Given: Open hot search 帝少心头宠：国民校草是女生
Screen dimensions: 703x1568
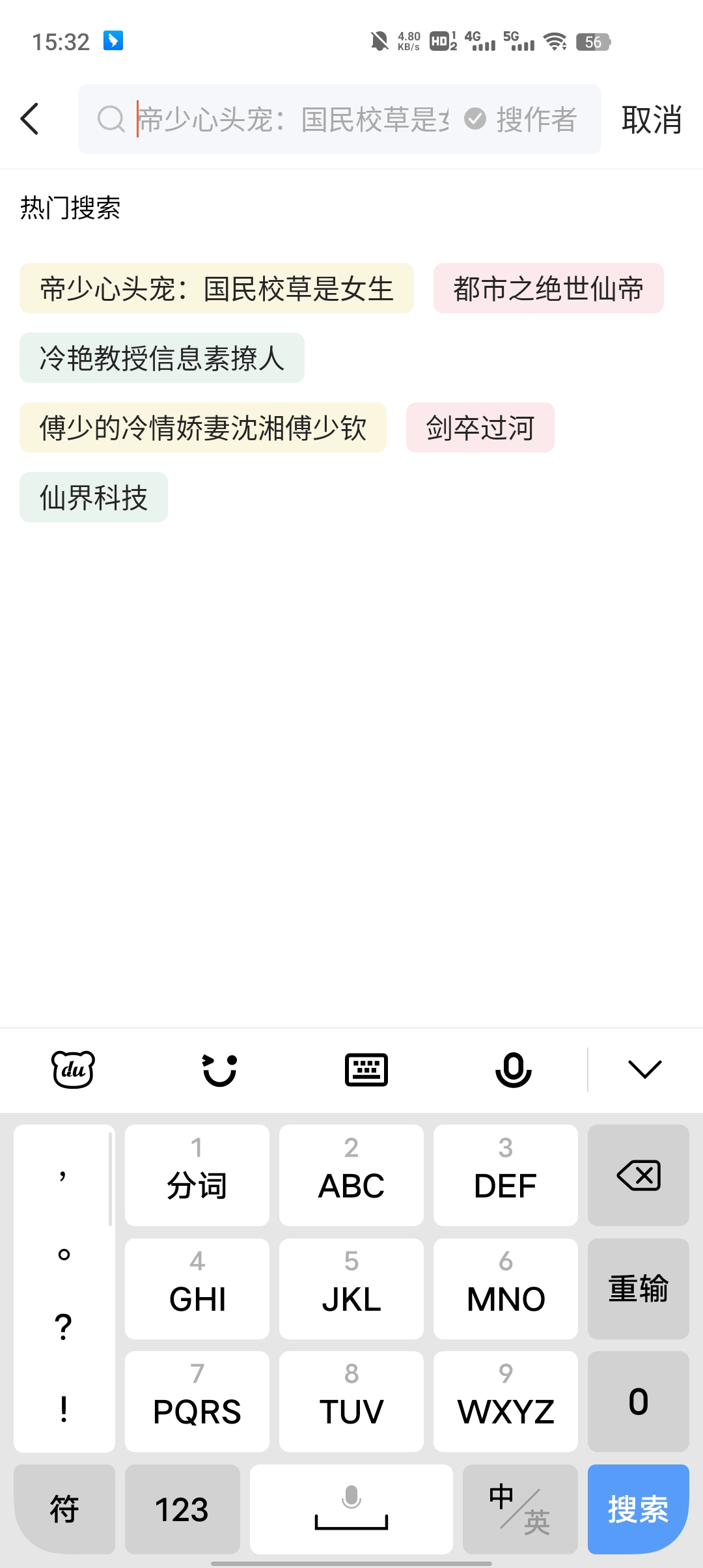Looking at the screenshot, I should 215,289.
